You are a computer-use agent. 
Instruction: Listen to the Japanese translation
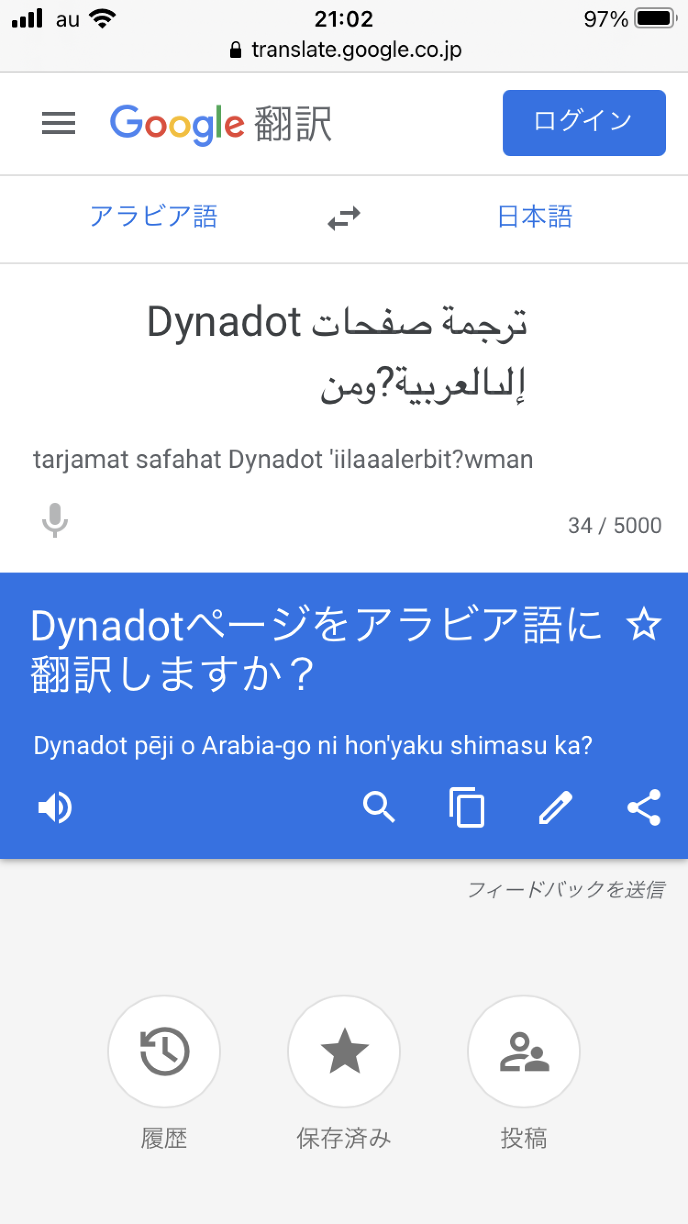coord(56,807)
